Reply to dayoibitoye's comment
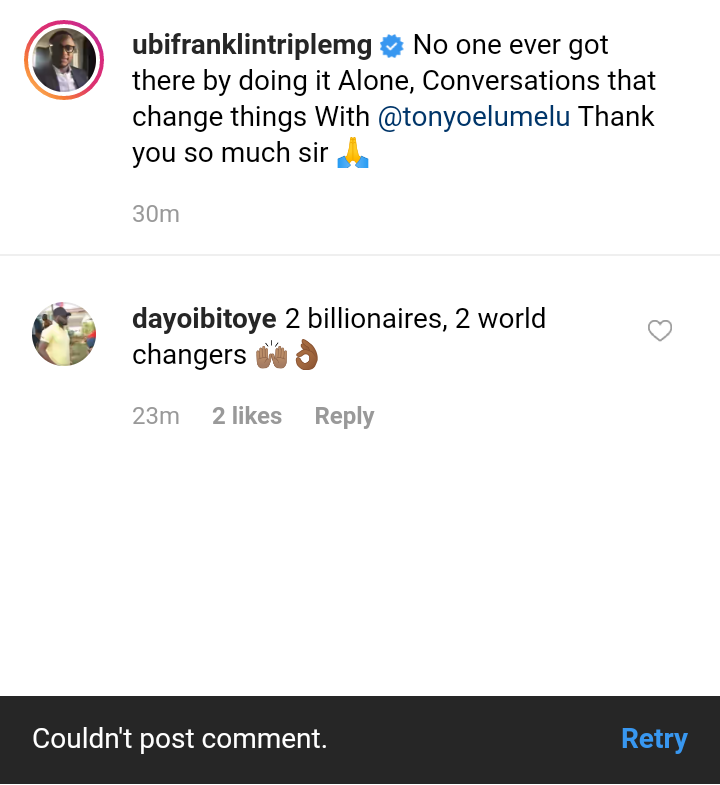This screenshot has width=720, height=785. coord(344,416)
